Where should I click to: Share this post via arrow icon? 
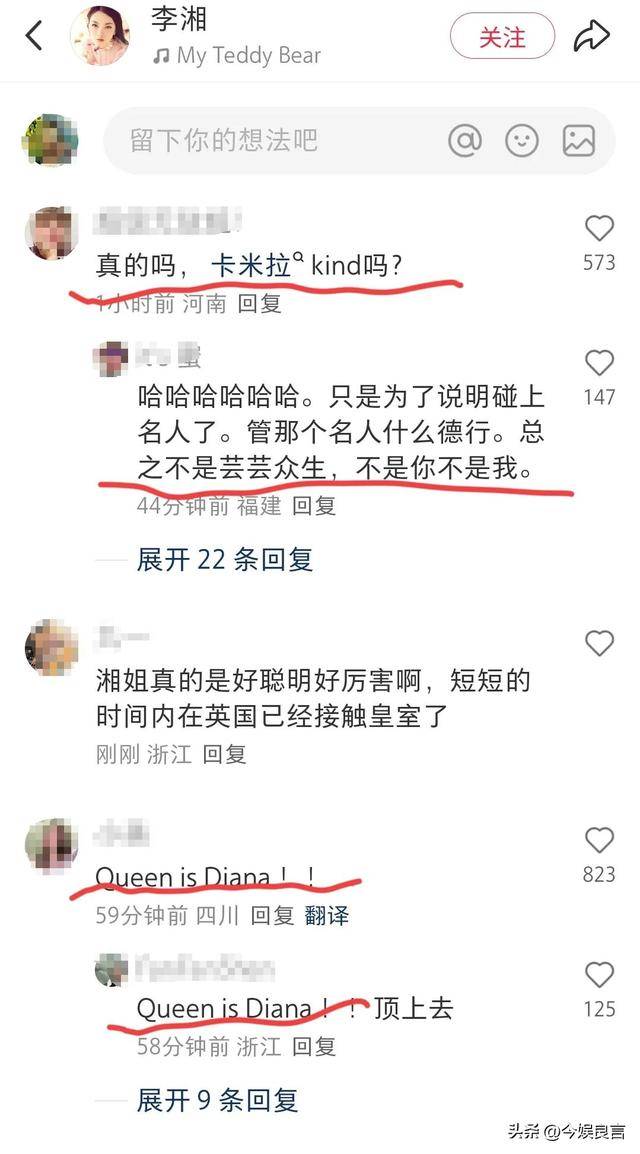click(x=592, y=35)
